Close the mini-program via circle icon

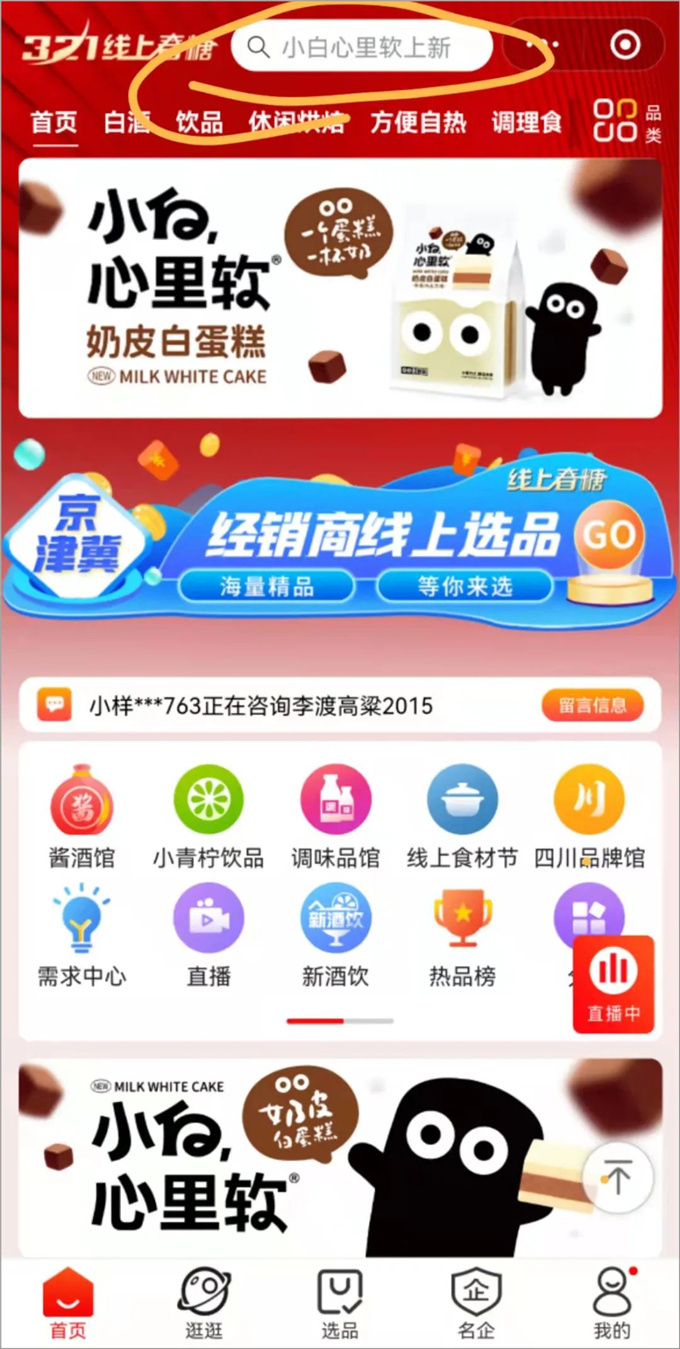pos(626,45)
